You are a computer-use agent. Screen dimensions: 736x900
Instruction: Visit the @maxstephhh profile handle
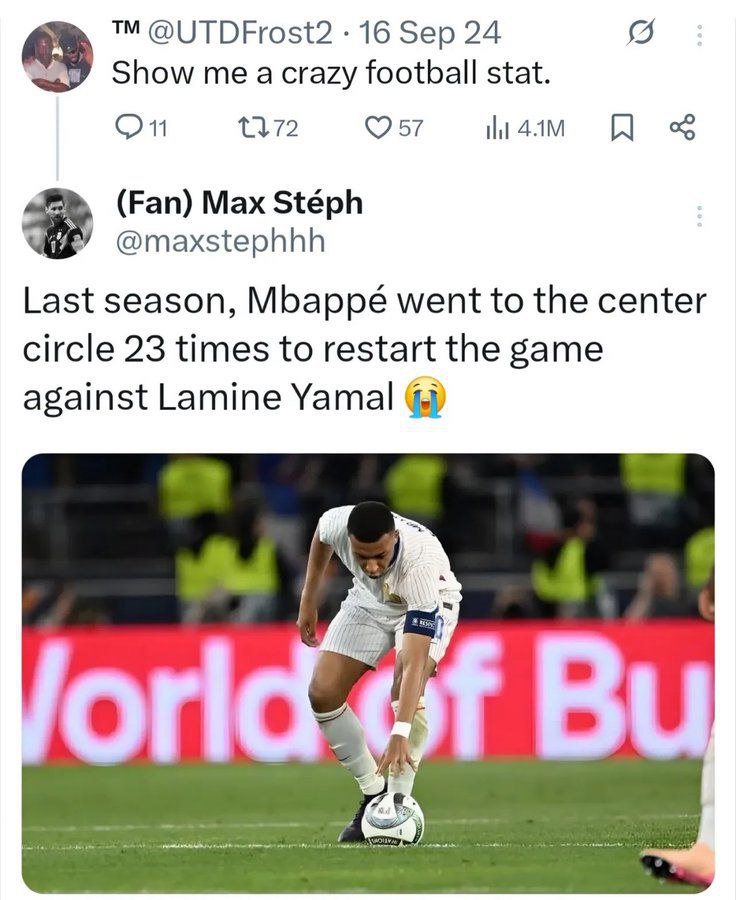point(220,241)
